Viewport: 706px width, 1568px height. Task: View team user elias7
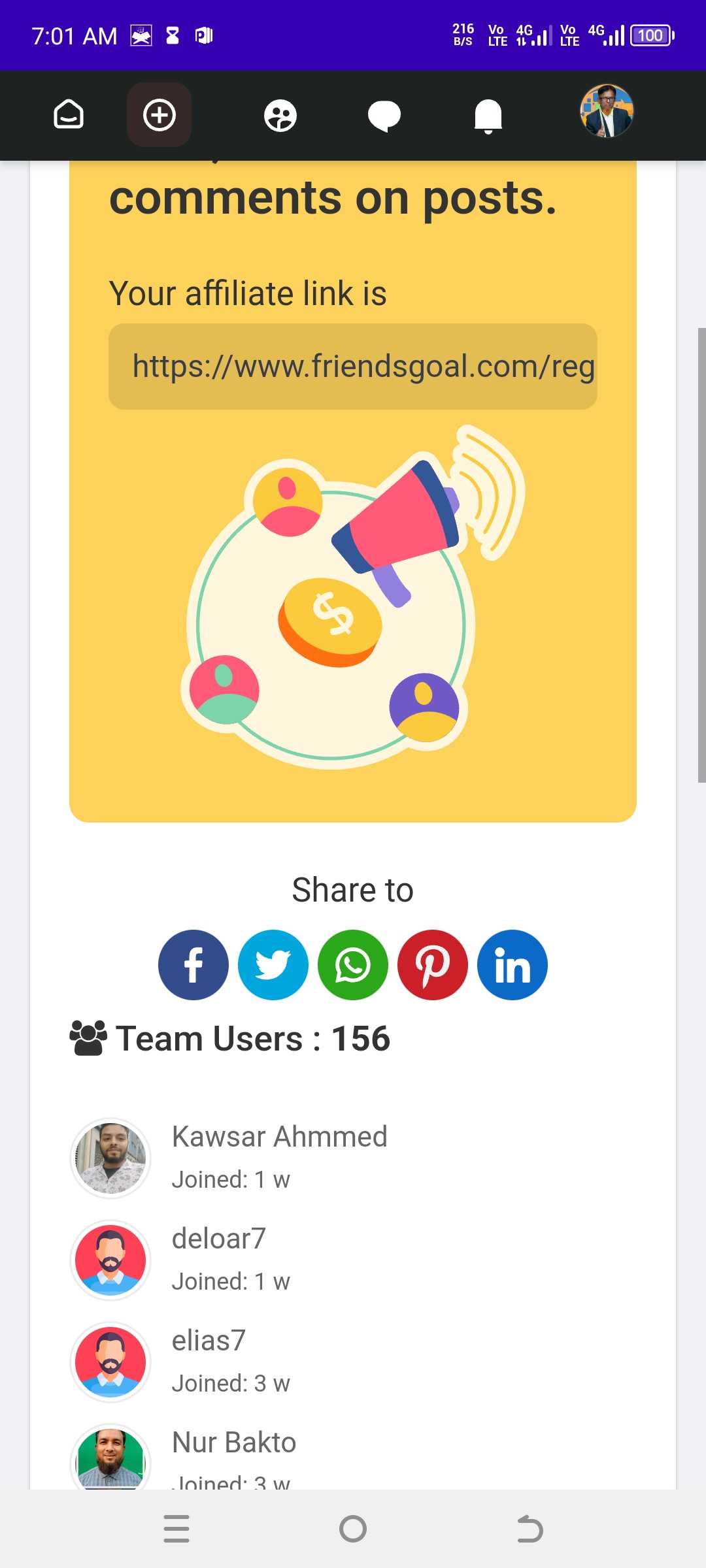pos(209,1341)
